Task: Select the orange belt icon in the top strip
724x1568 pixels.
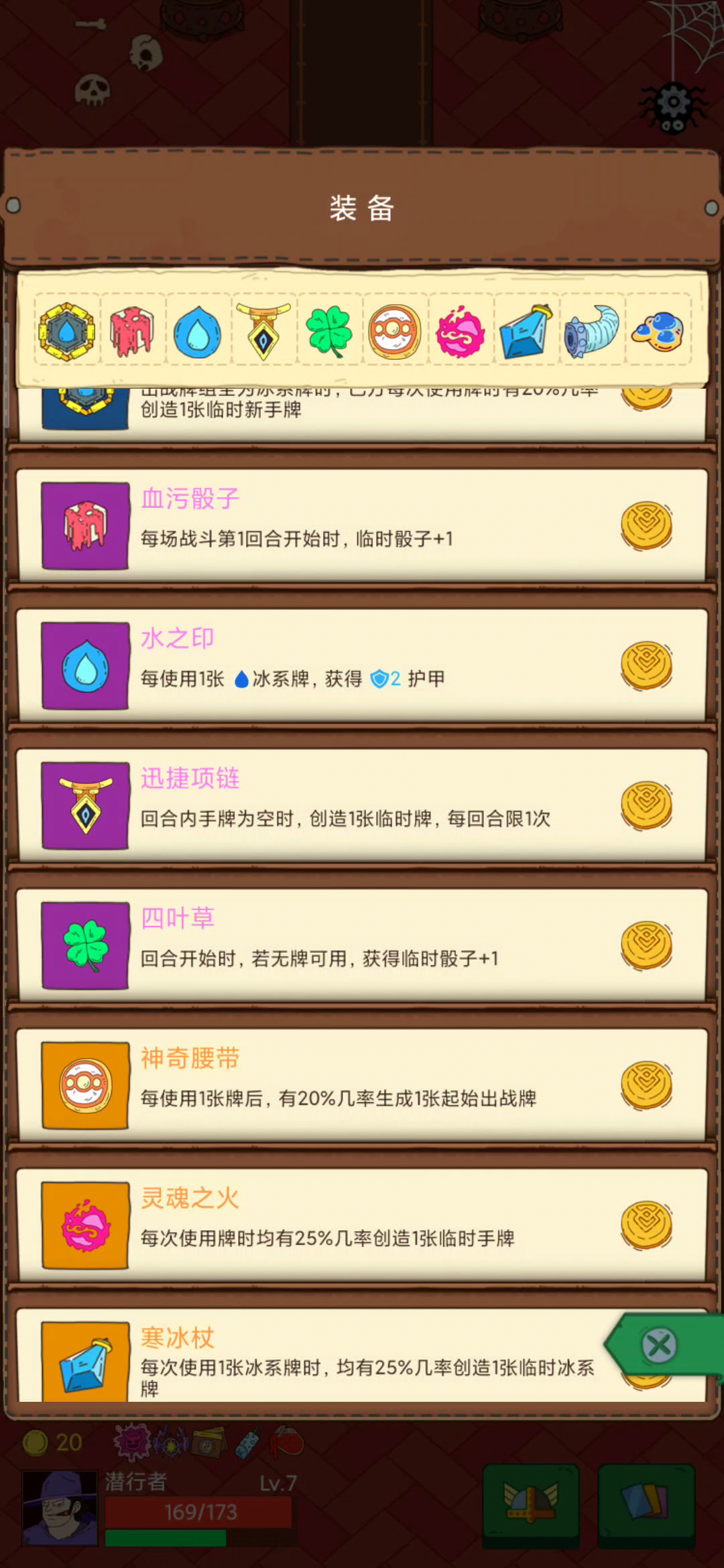Action: 394,332
